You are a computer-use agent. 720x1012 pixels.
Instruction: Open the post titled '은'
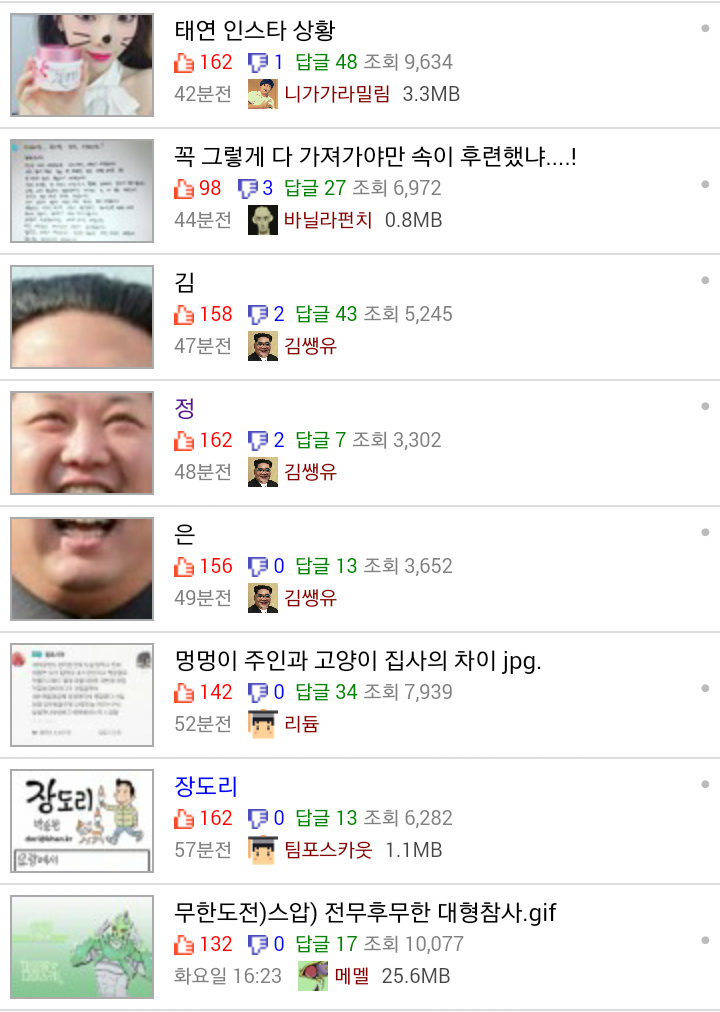pyautogui.click(x=185, y=535)
